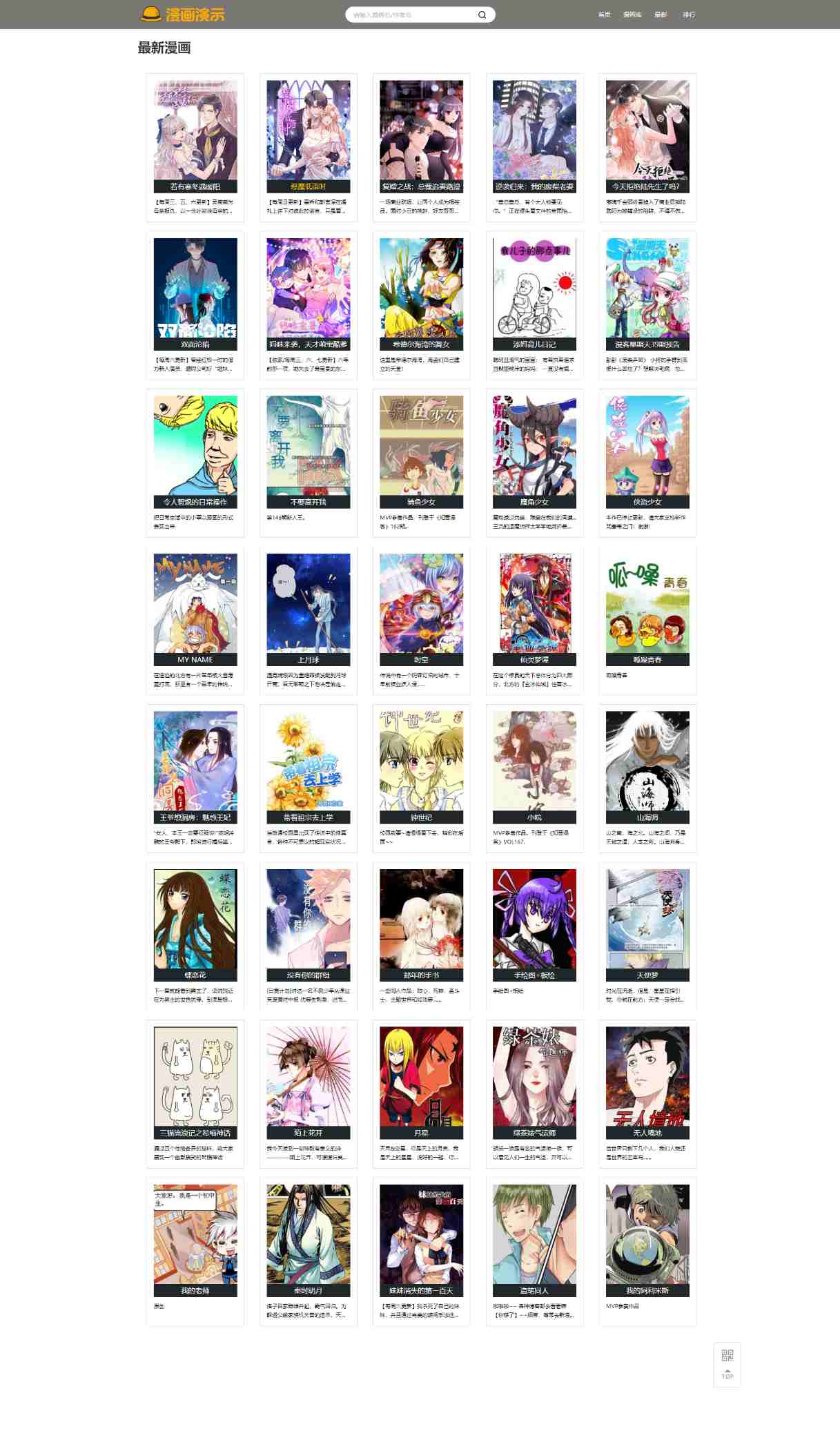The height and width of the screenshot is (1431, 840).
Task: View the manga 妈咪来袭,天才萌宝酷爹
Action: (x=308, y=294)
